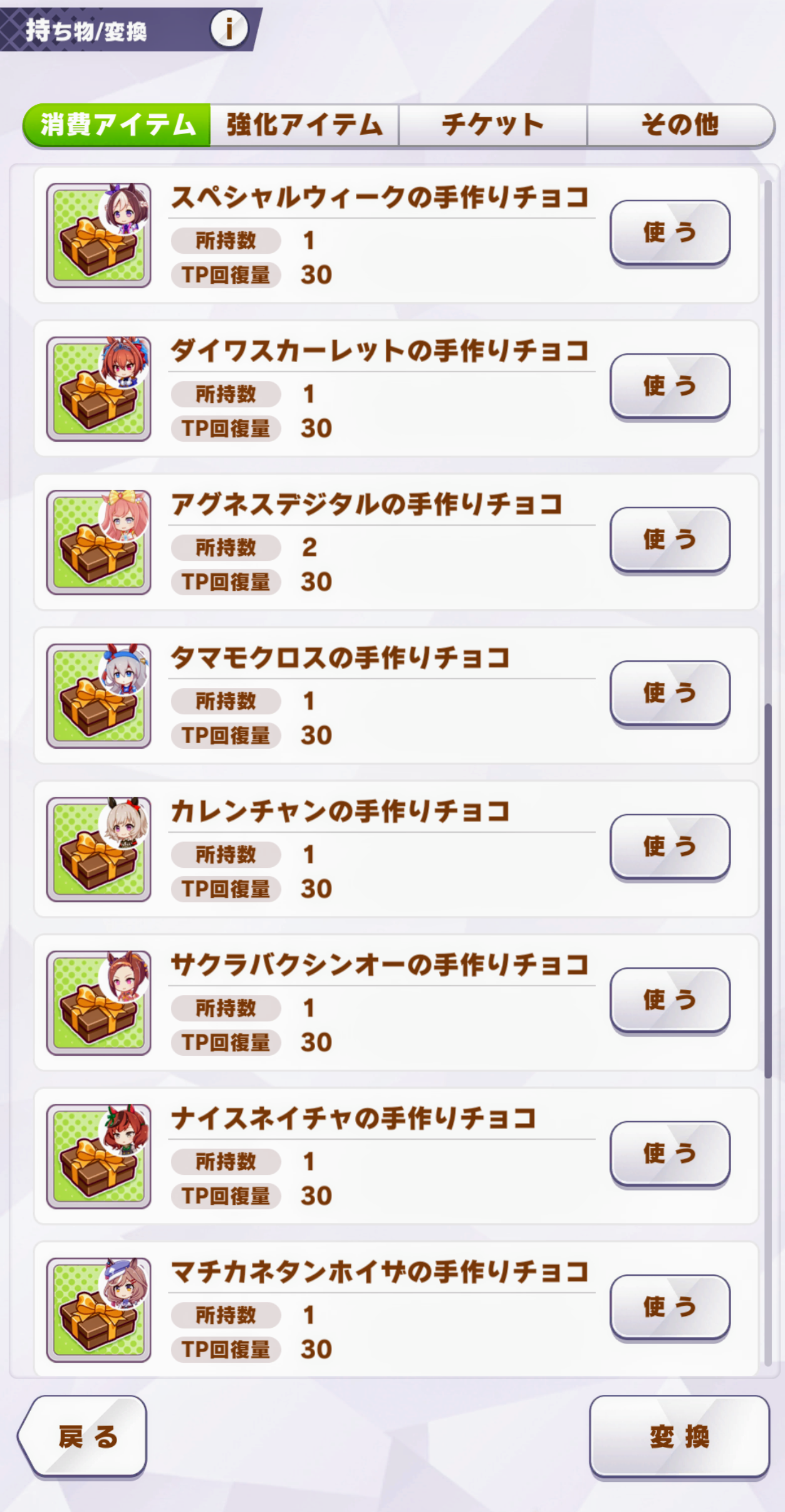Use カレンチャンの手作りチョコ
The image size is (785, 1512).
coord(670,847)
